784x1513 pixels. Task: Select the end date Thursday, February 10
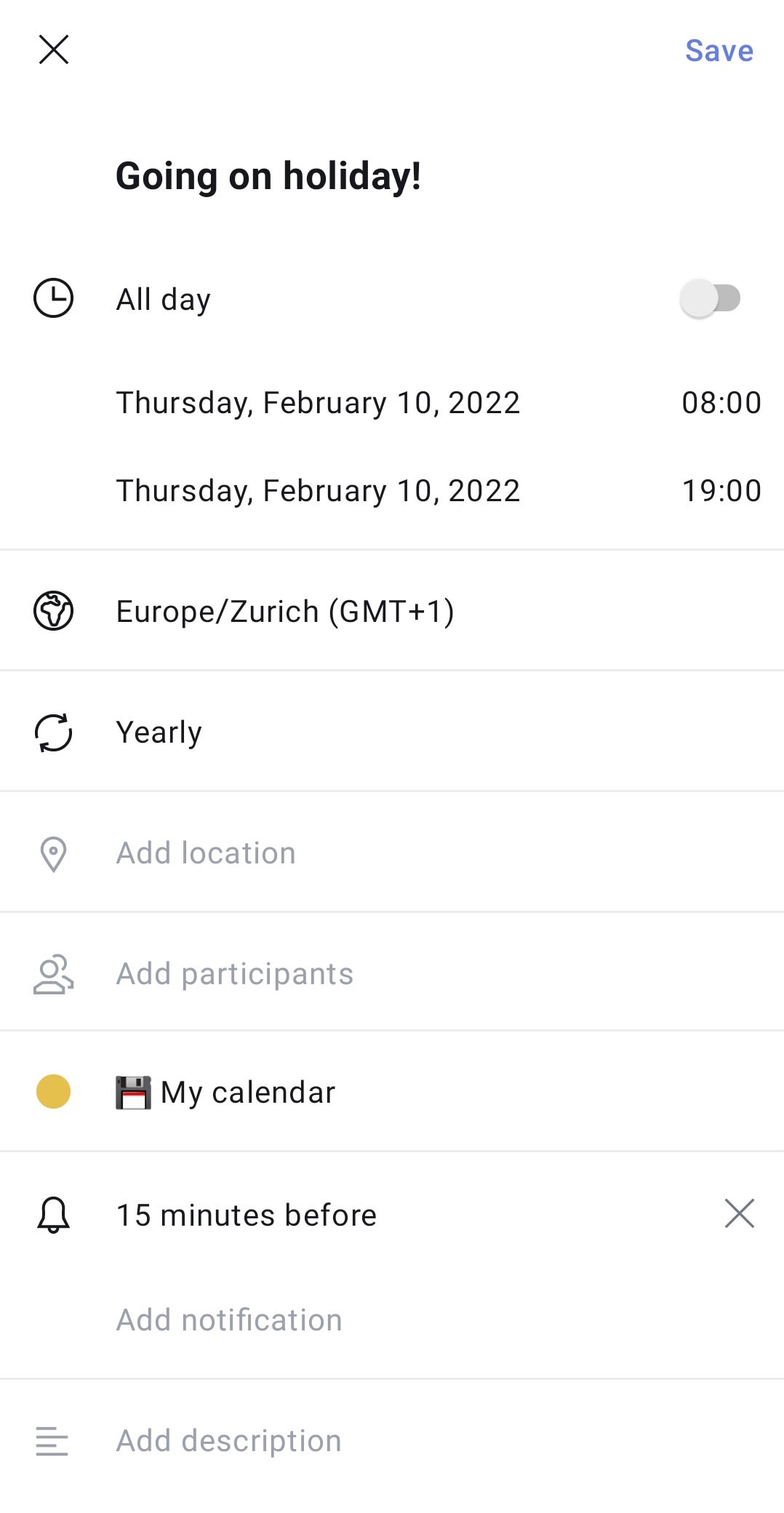point(317,490)
